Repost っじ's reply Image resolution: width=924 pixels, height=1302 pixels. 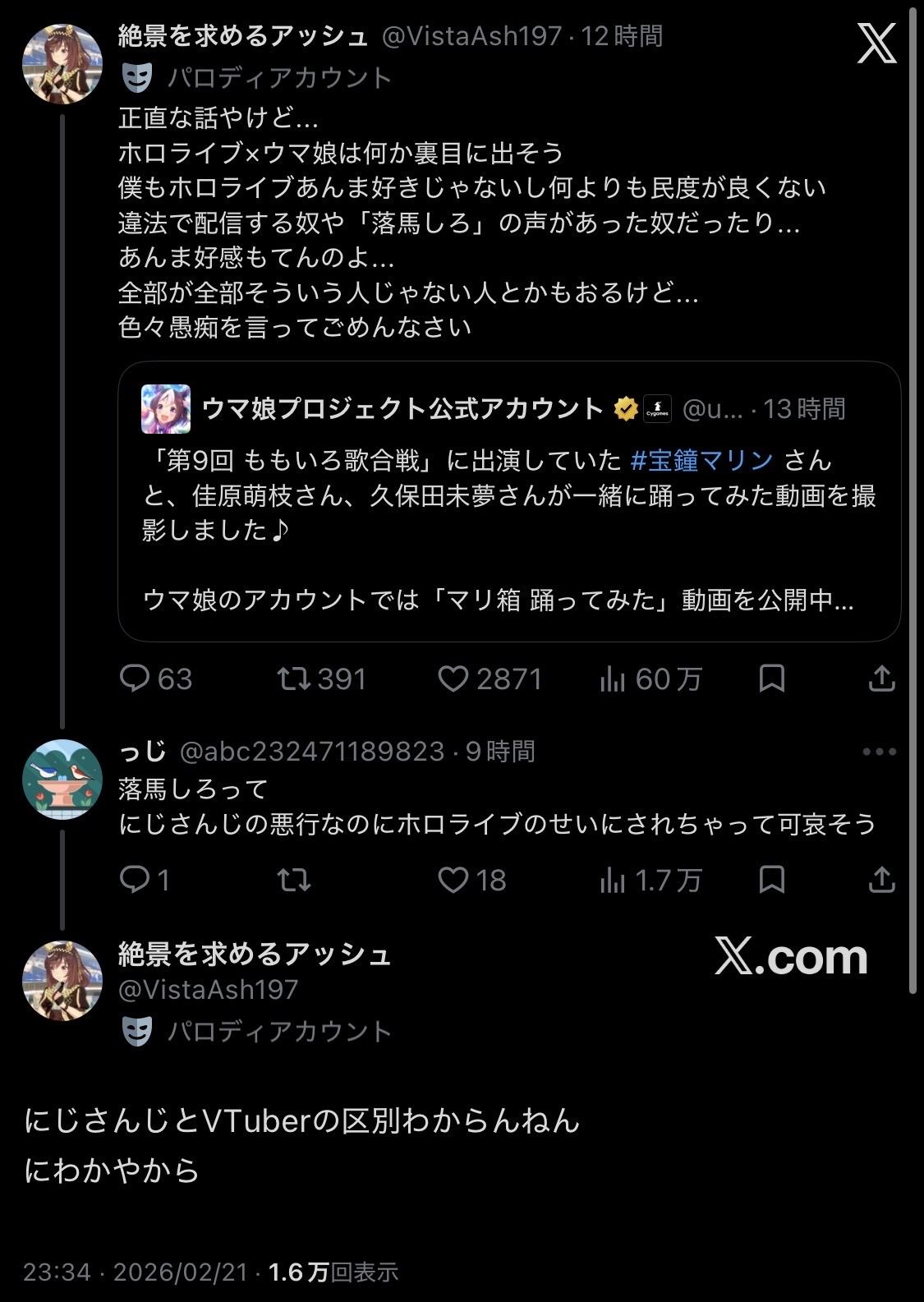coord(294,880)
